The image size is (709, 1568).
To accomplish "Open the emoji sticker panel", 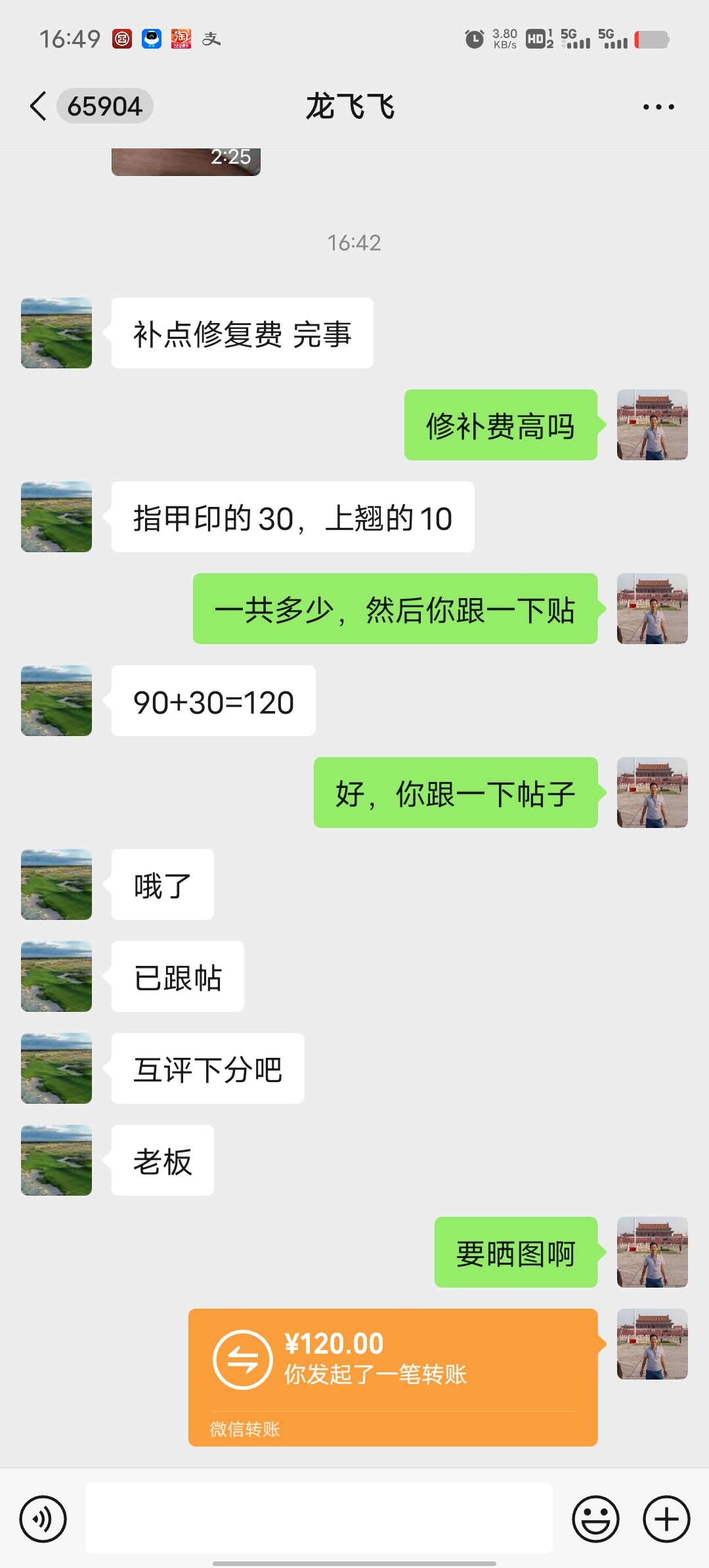I will [x=595, y=1519].
